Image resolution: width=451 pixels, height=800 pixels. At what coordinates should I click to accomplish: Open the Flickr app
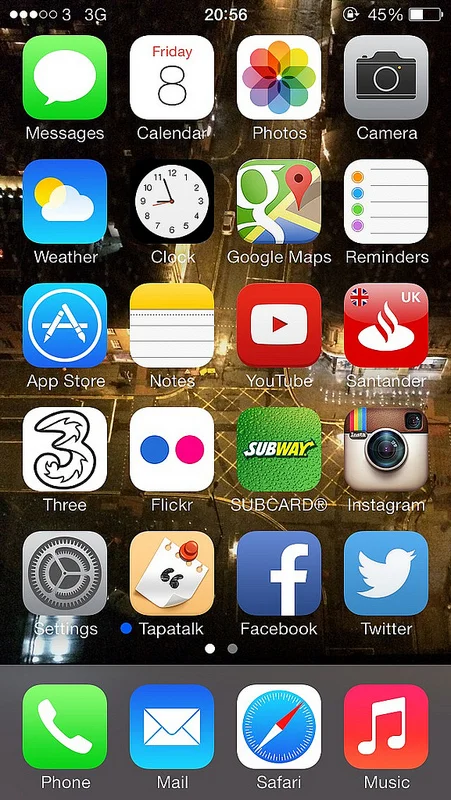172,449
